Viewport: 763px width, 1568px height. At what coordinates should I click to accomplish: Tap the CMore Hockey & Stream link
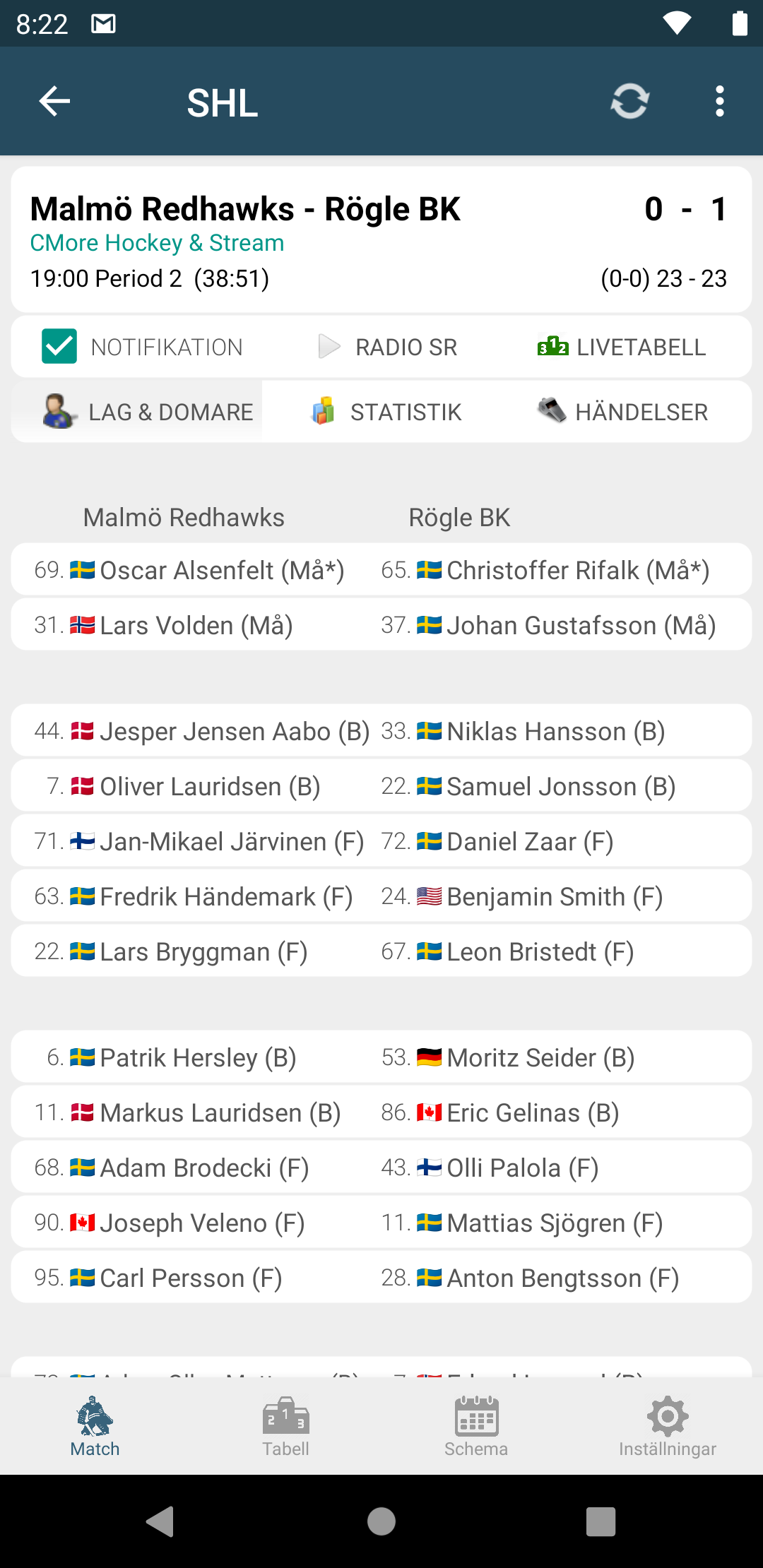point(157,243)
